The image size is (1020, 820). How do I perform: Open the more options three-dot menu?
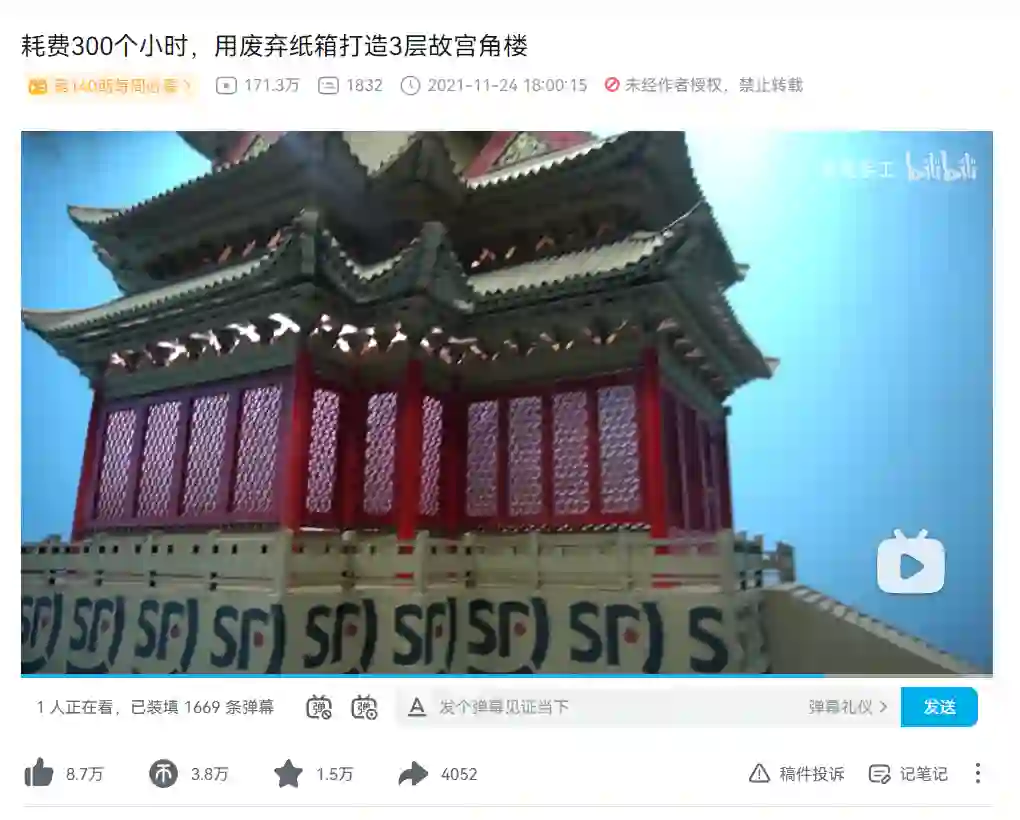(x=977, y=773)
